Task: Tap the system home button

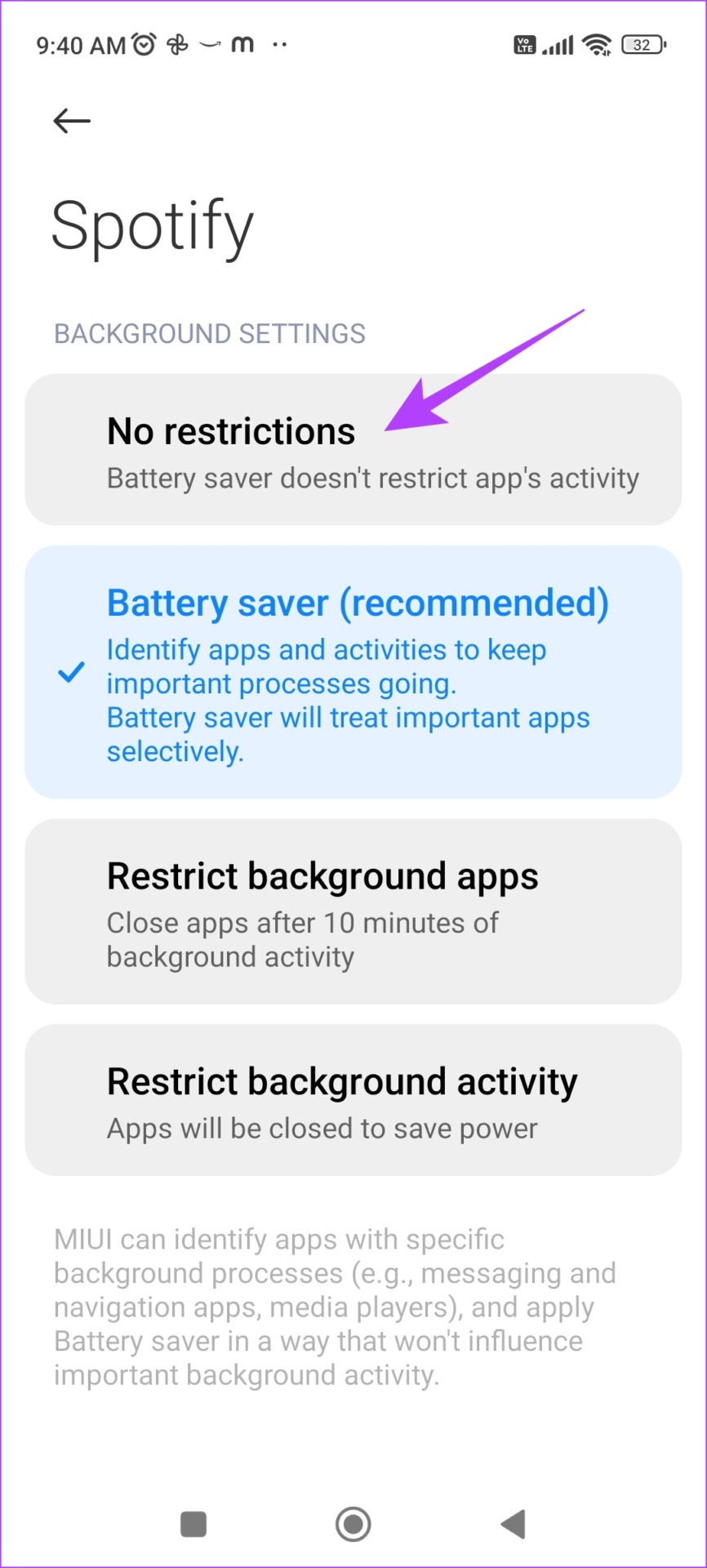Action: coord(353,1524)
